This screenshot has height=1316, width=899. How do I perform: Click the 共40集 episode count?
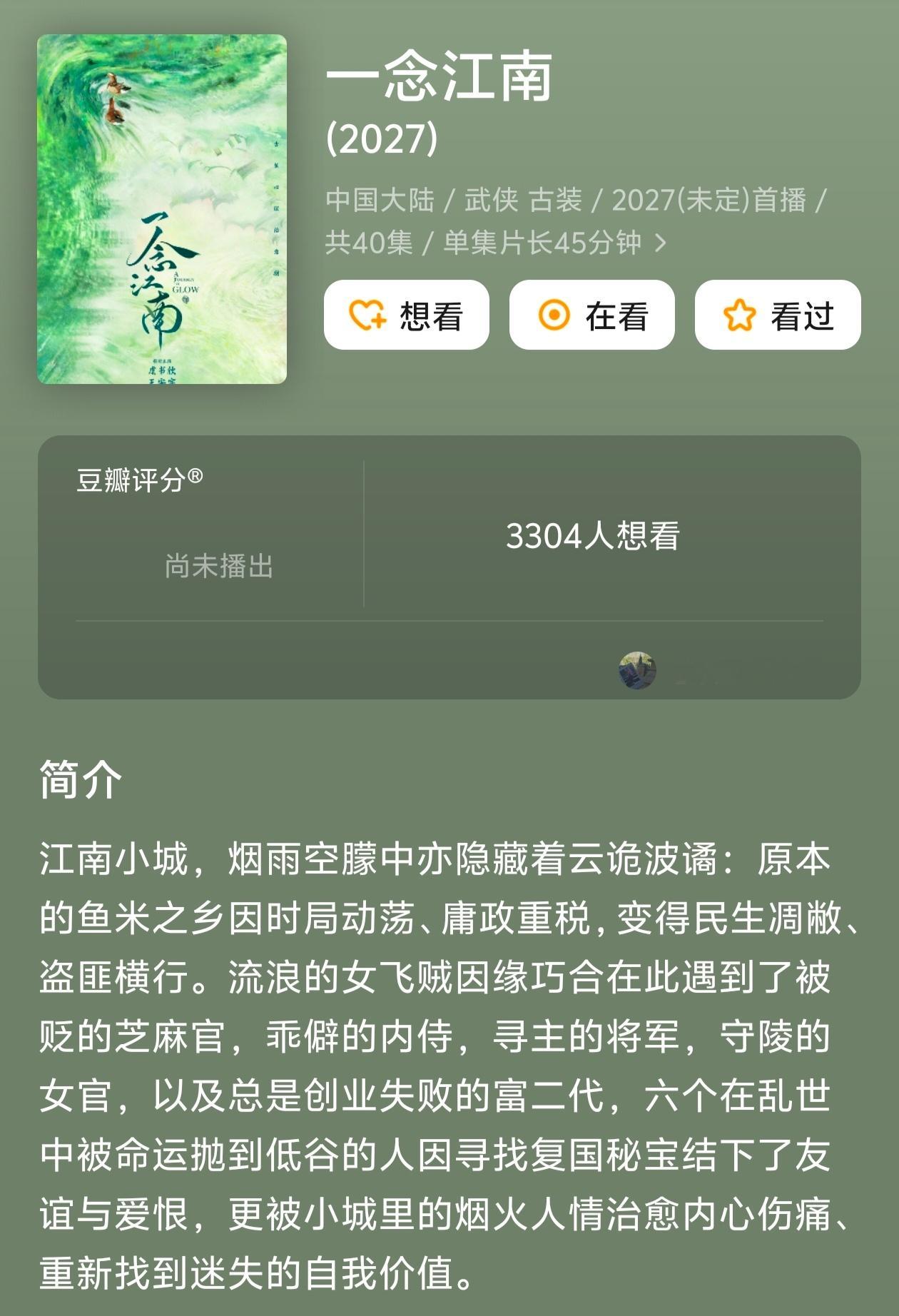click(x=369, y=242)
